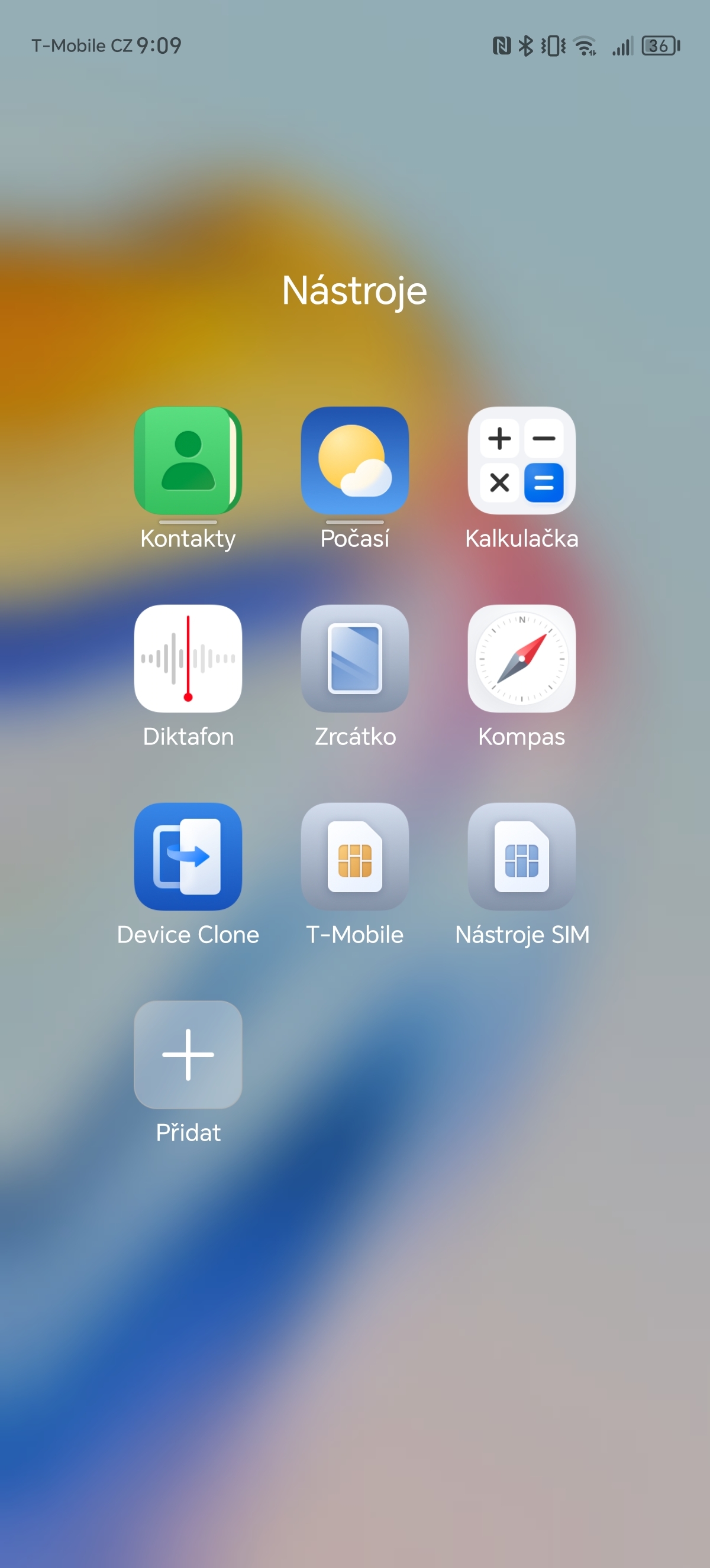Open Device Clone app

[188, 857]
